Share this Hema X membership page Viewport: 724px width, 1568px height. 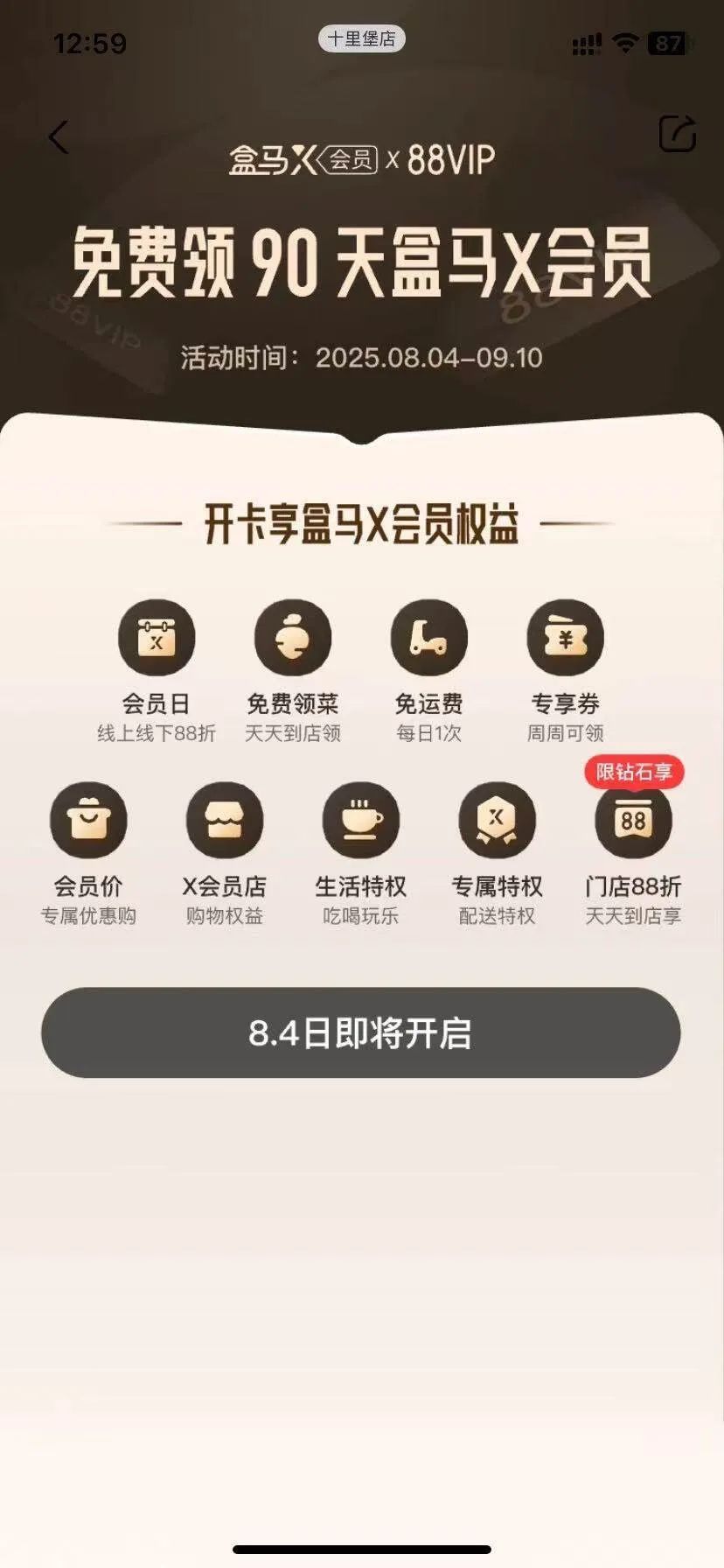pyautogui.click(x=677, y=134)
